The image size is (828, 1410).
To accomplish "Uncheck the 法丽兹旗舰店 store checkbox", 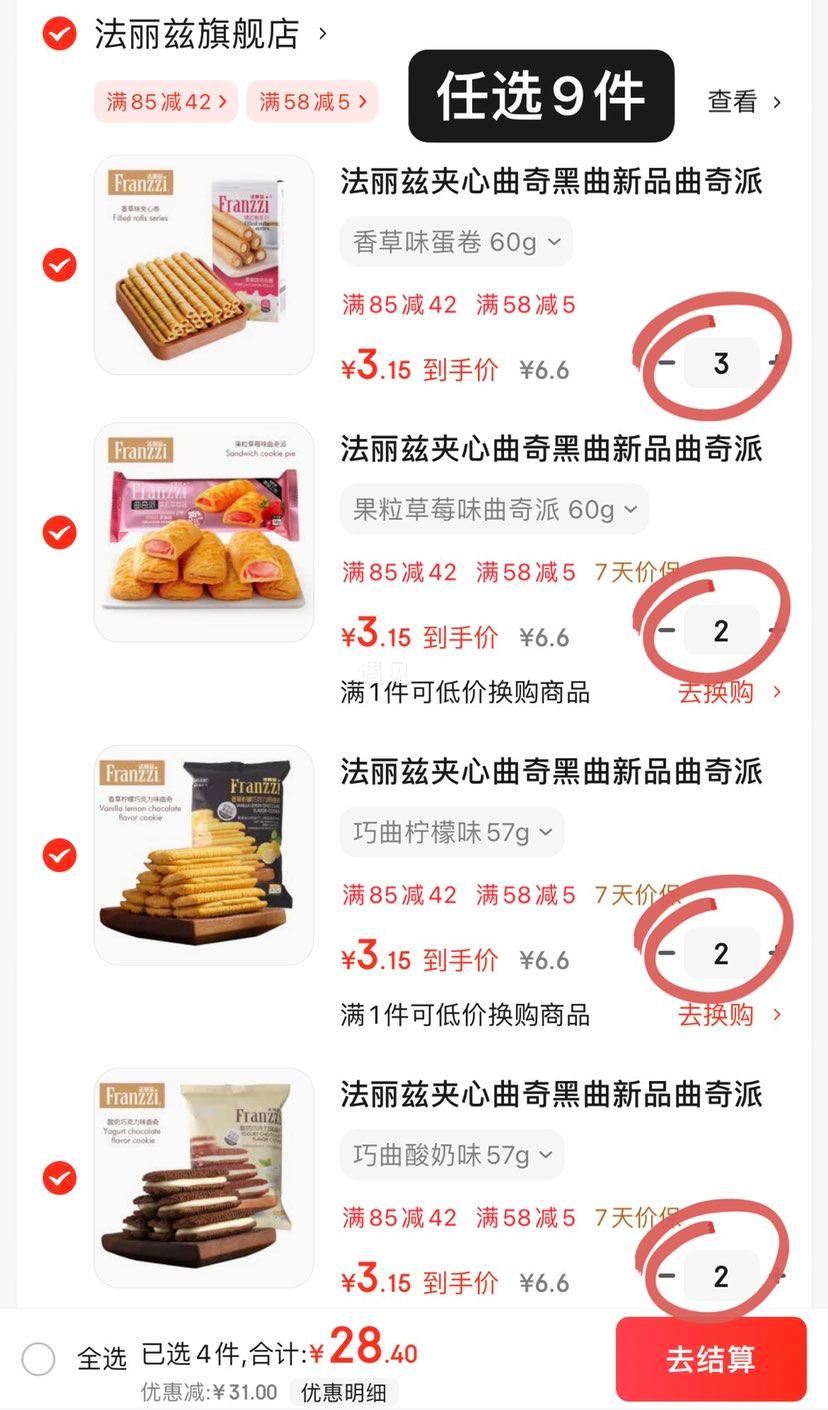I will pyautogui.click(x=59, y=34).
